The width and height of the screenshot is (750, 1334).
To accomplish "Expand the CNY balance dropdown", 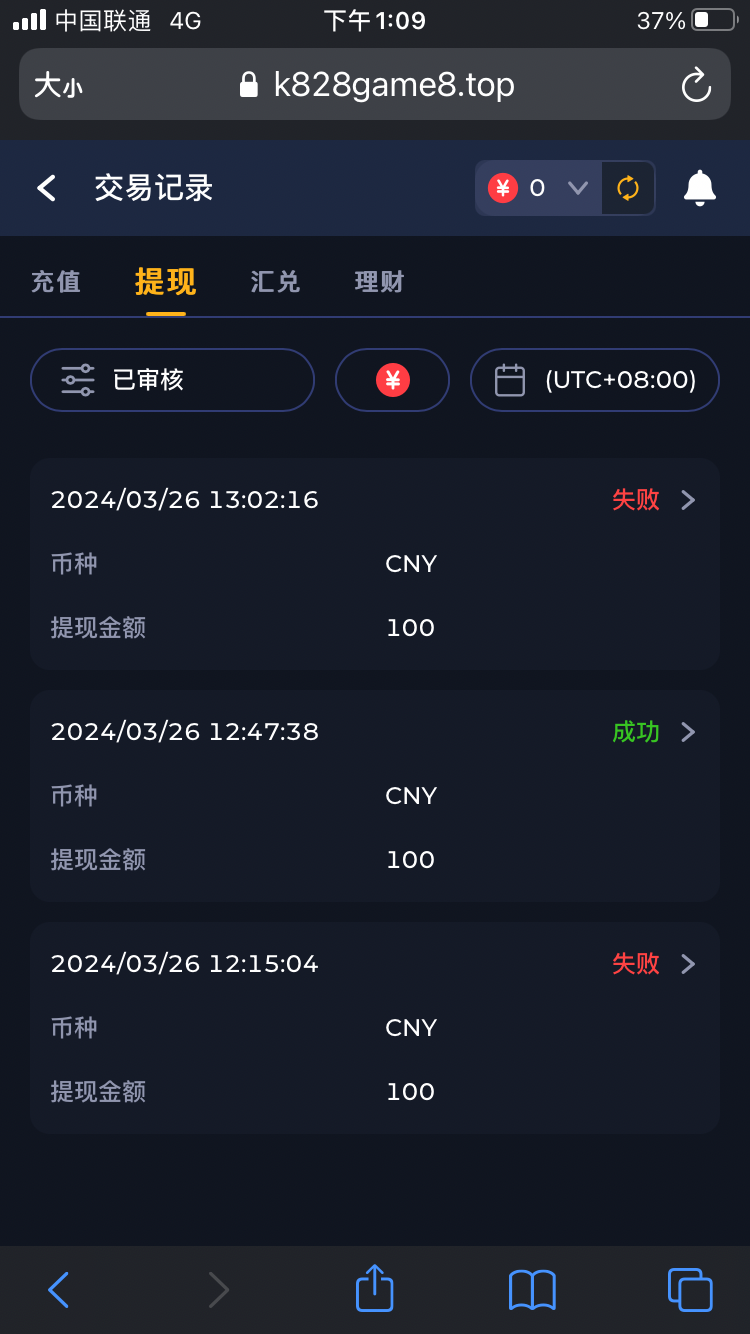I will coord(577,188).
